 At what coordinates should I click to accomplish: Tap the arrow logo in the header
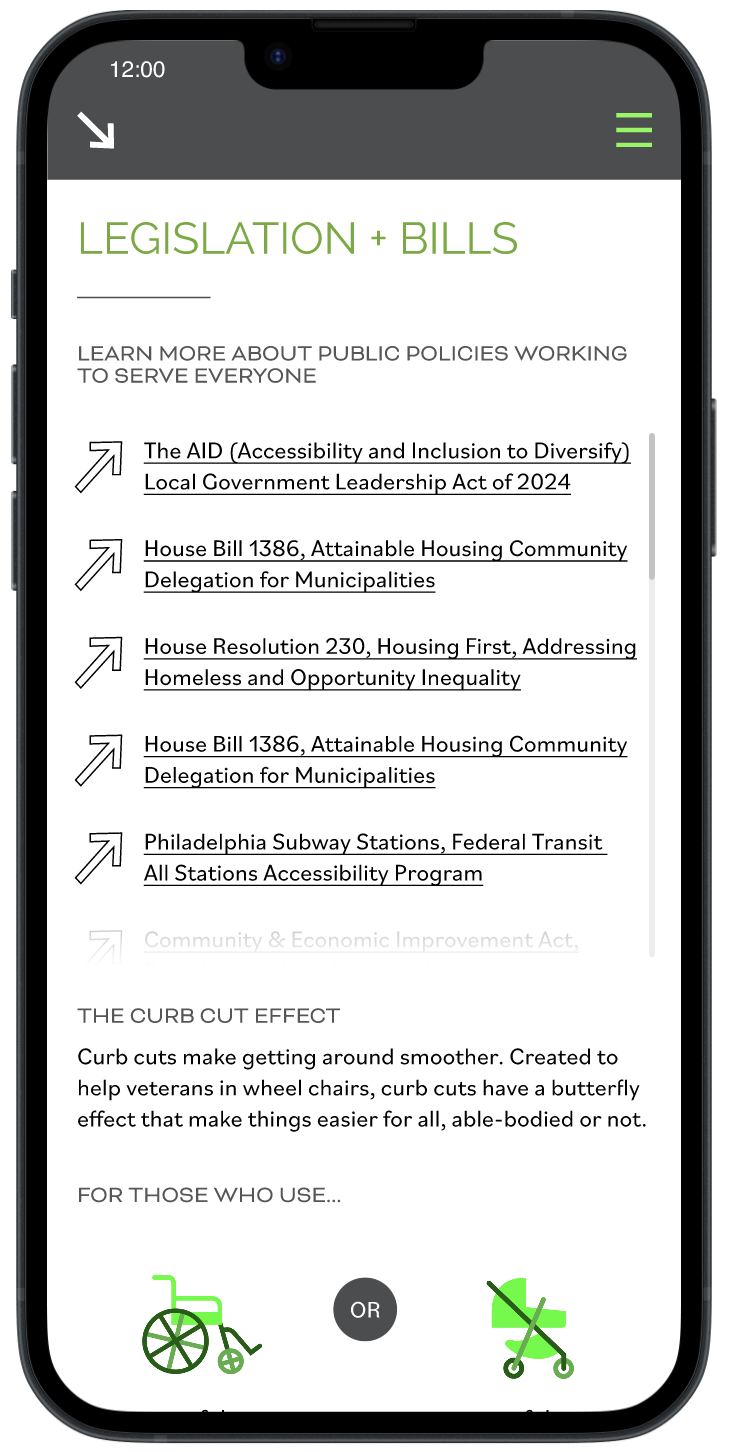(97, 130)
